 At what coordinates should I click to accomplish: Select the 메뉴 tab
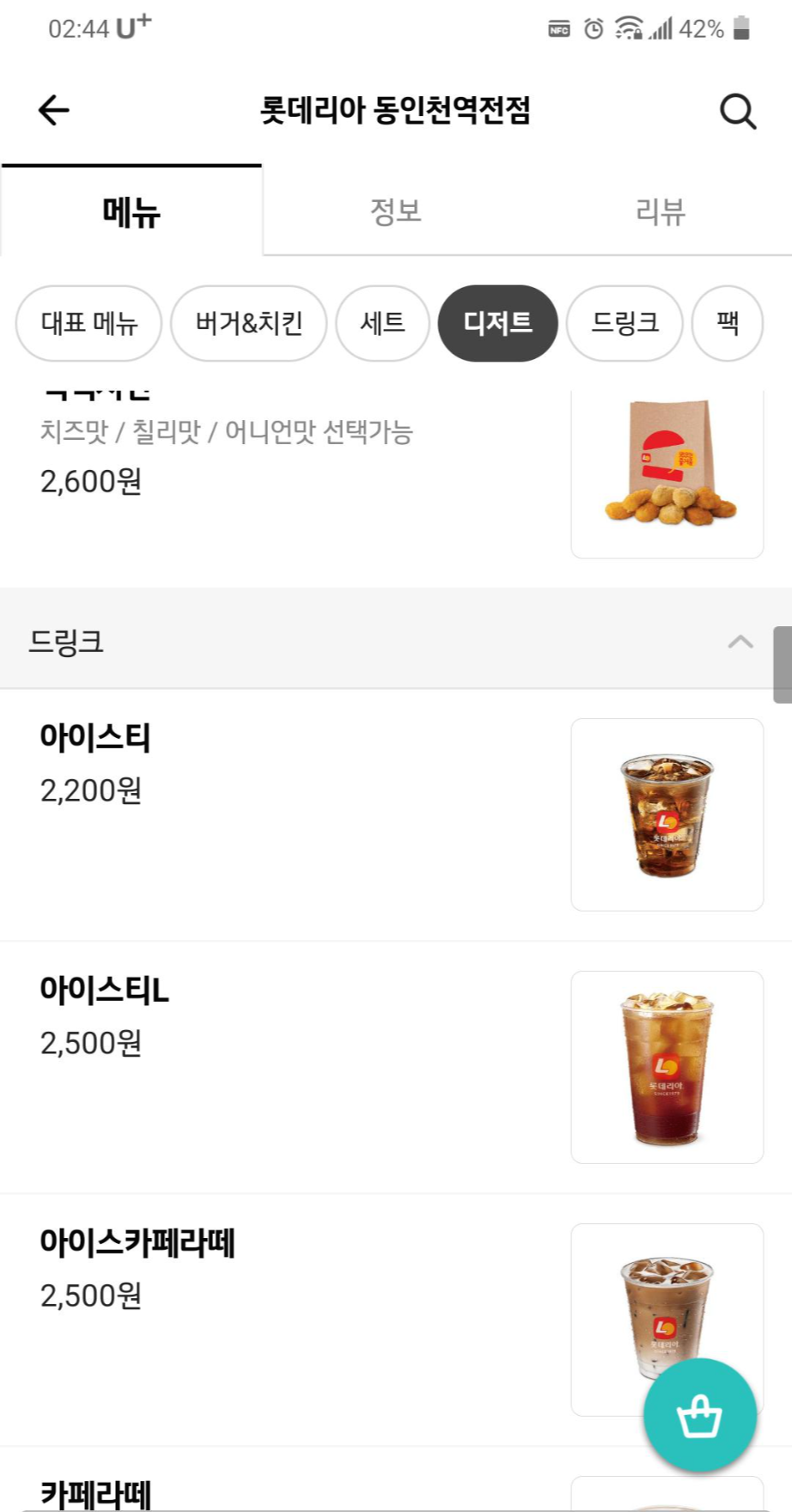(x=131, y=211)
